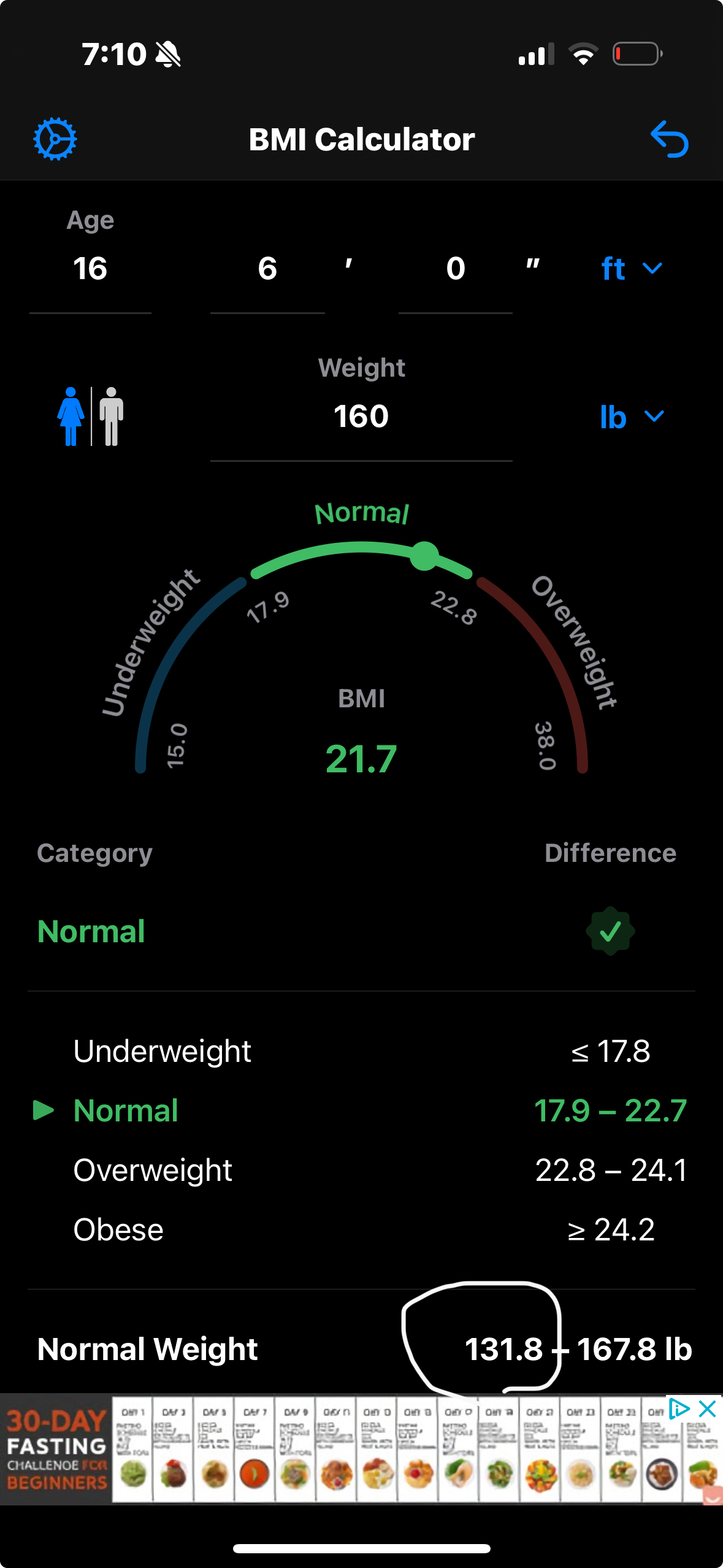723x1568 pixels.
Task: Open the settings gear icon
Action: pyautogui.click(x=55, y=139)
